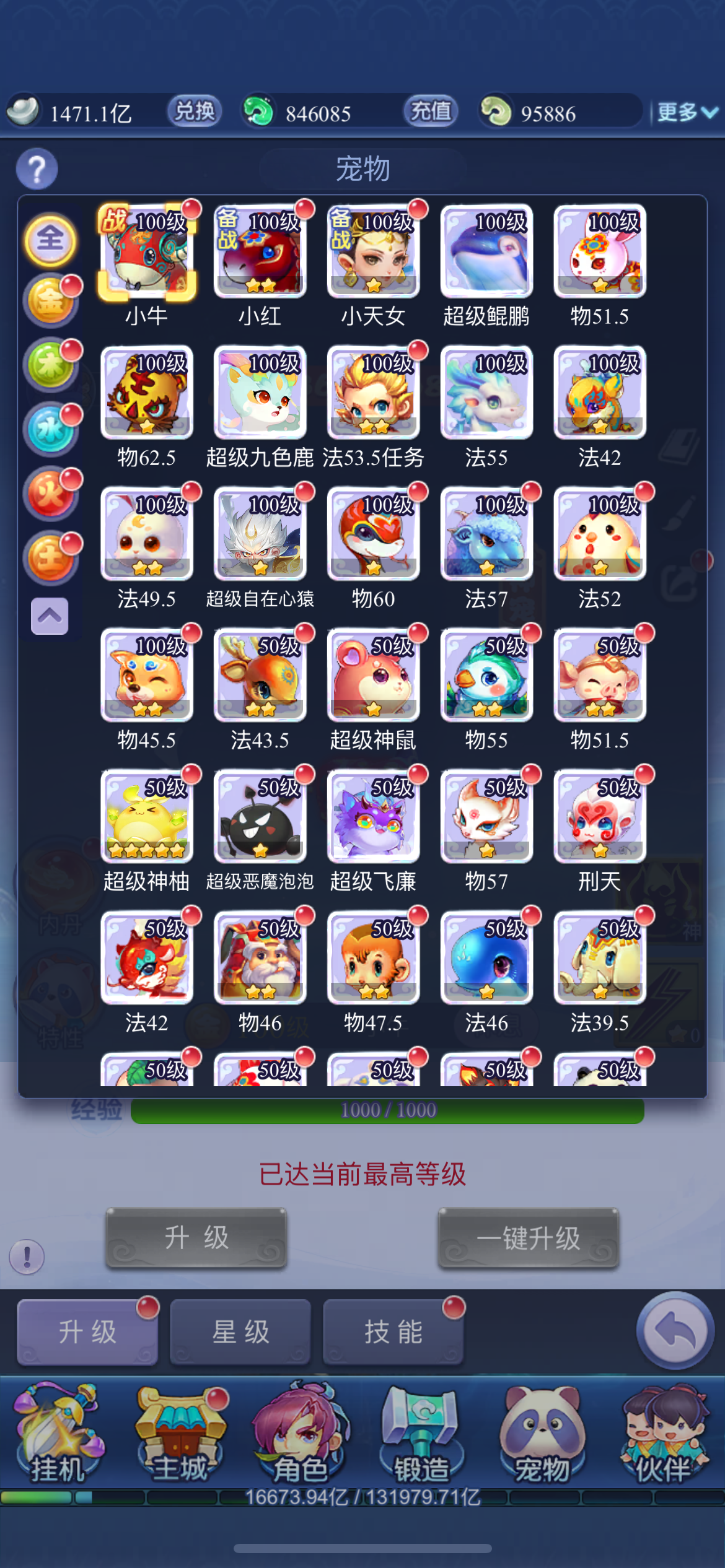Choose the pet 超级九色鹿
Screen dimensions: 725x1568
click(x=260, y=393)
